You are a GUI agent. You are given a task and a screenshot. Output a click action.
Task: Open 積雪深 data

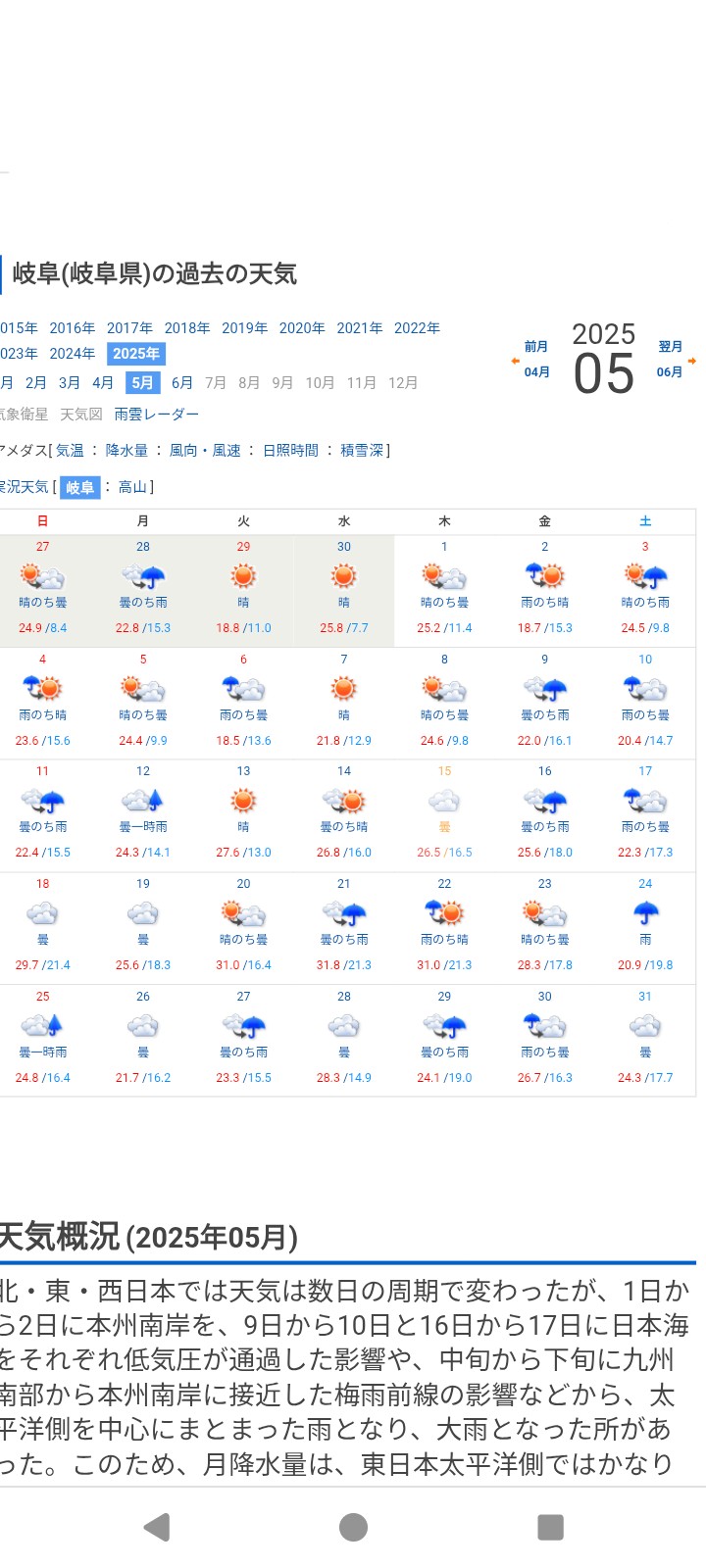point(362,451)
